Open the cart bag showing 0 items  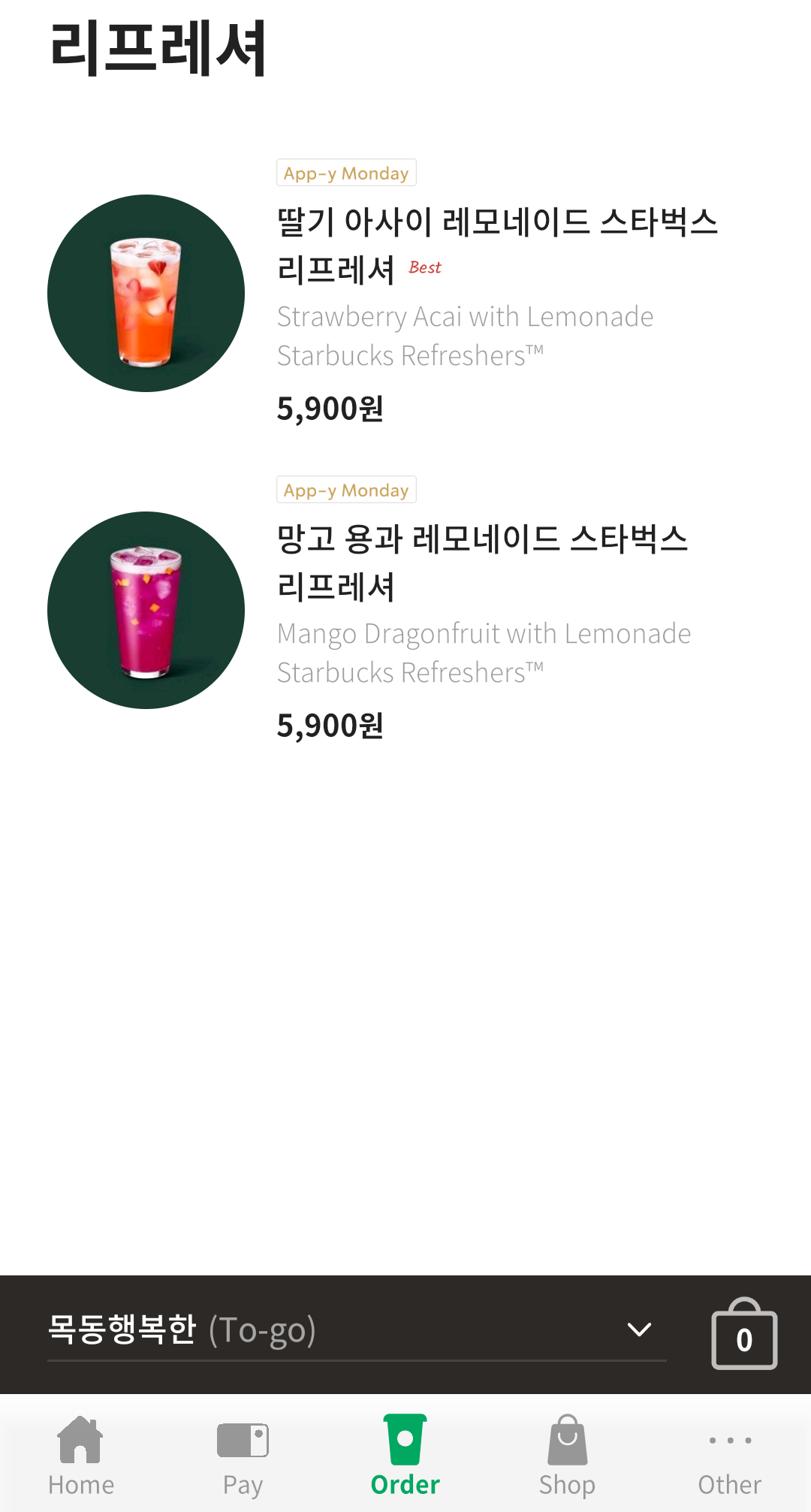click(743, 1335)
